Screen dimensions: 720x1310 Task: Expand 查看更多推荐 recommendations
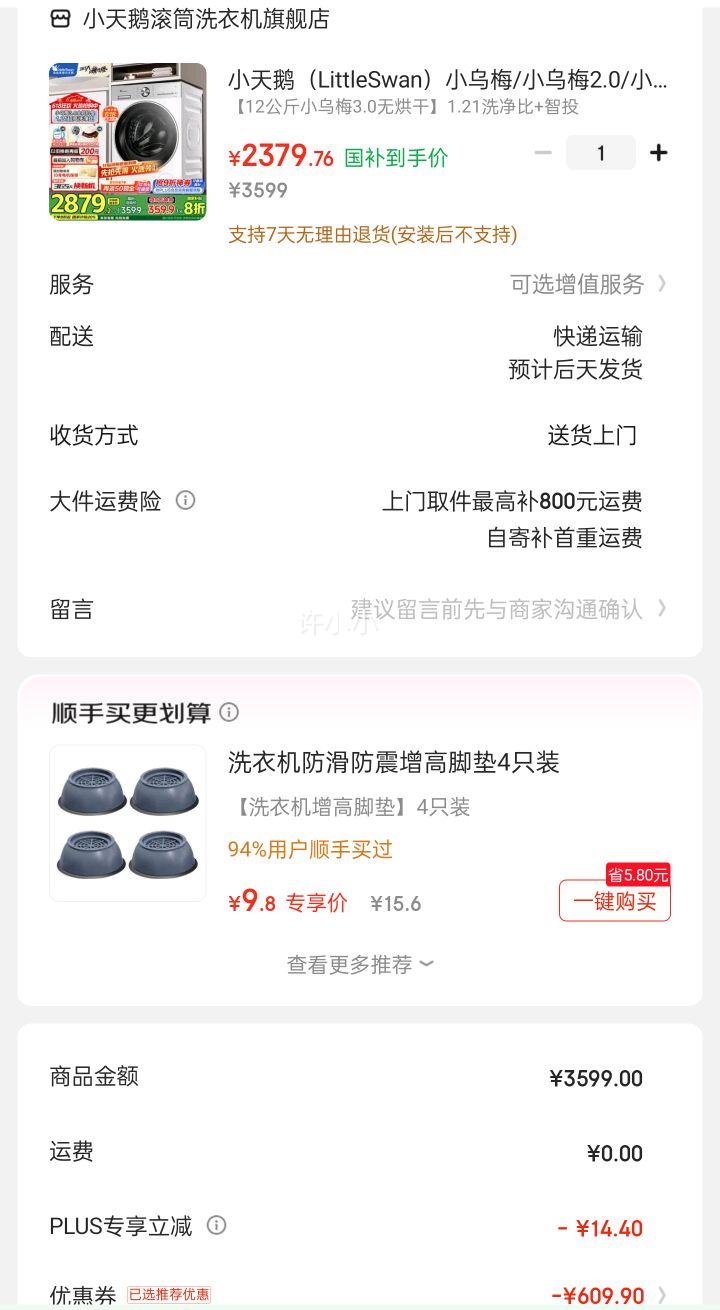(360, 964)
